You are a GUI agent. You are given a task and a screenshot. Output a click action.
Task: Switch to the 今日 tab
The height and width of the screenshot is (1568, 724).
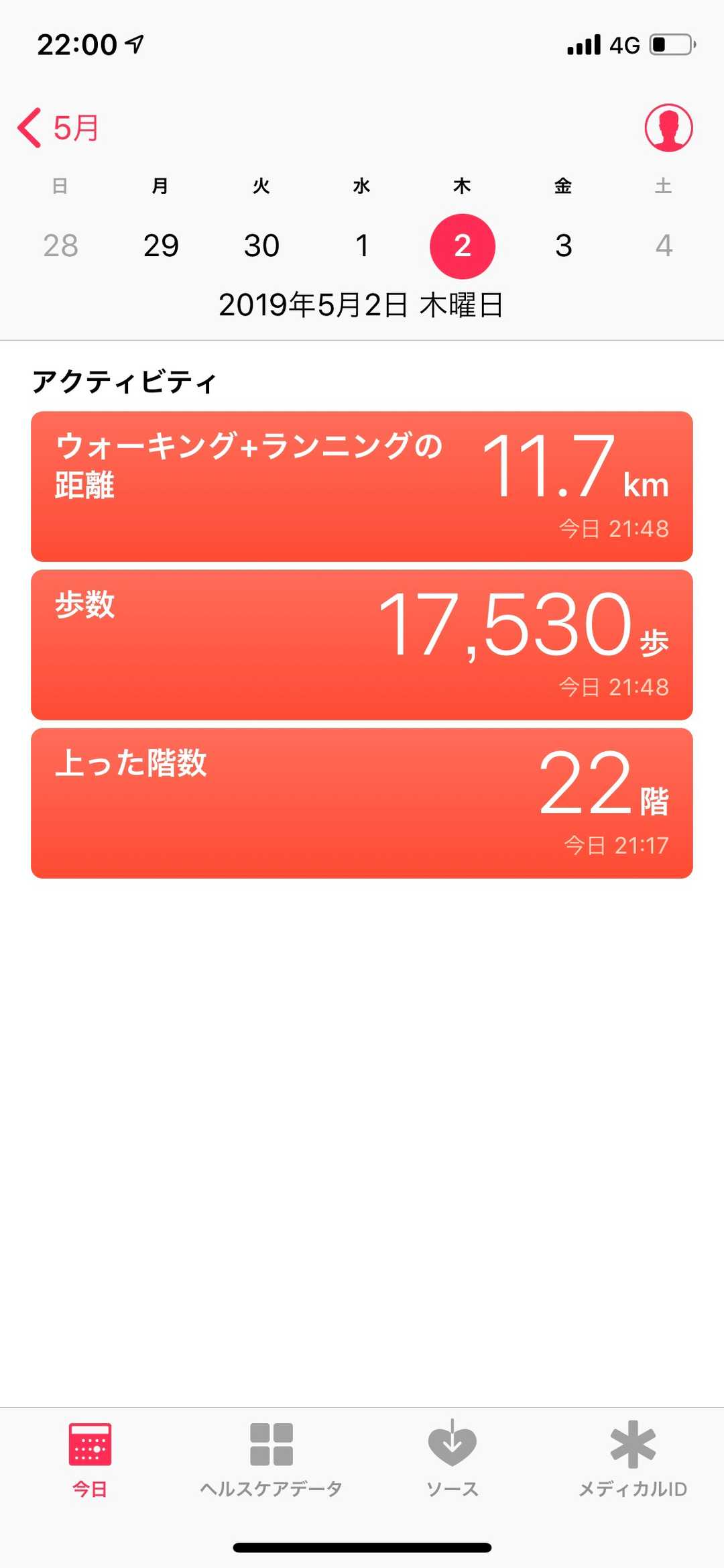coord(90,1459)
